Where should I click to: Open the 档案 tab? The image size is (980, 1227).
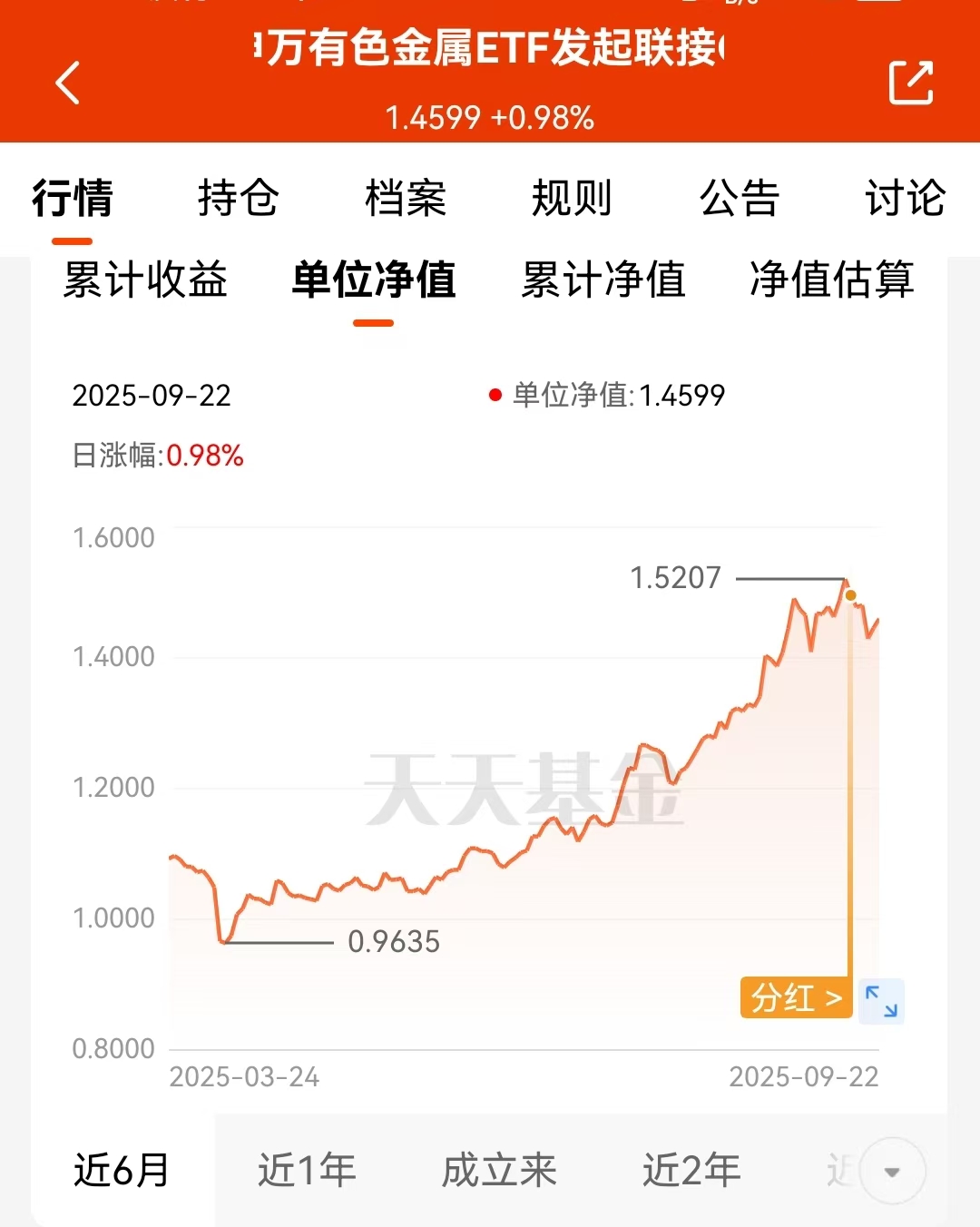(406, 198)
